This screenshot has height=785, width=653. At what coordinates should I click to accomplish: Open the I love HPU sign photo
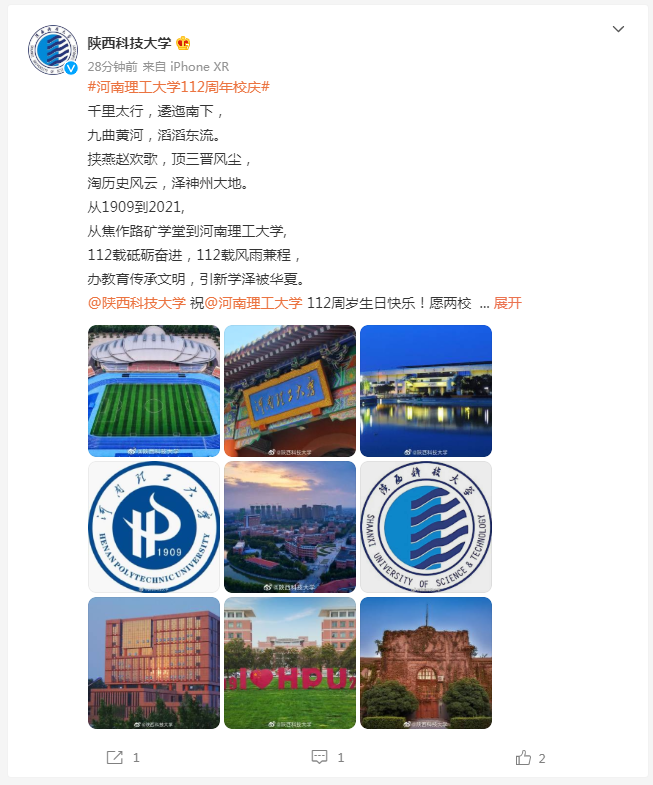click(x=290, y=663)
